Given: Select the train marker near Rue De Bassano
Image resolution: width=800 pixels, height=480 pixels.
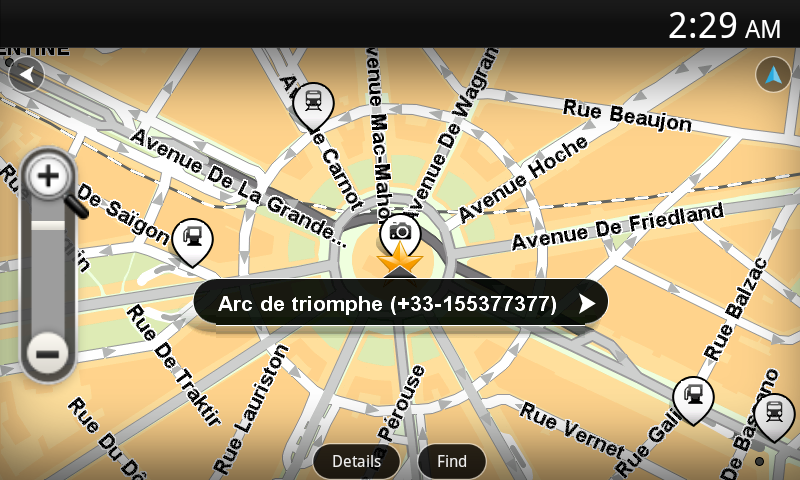Looking at the screenshot, I should coord(773,412).
